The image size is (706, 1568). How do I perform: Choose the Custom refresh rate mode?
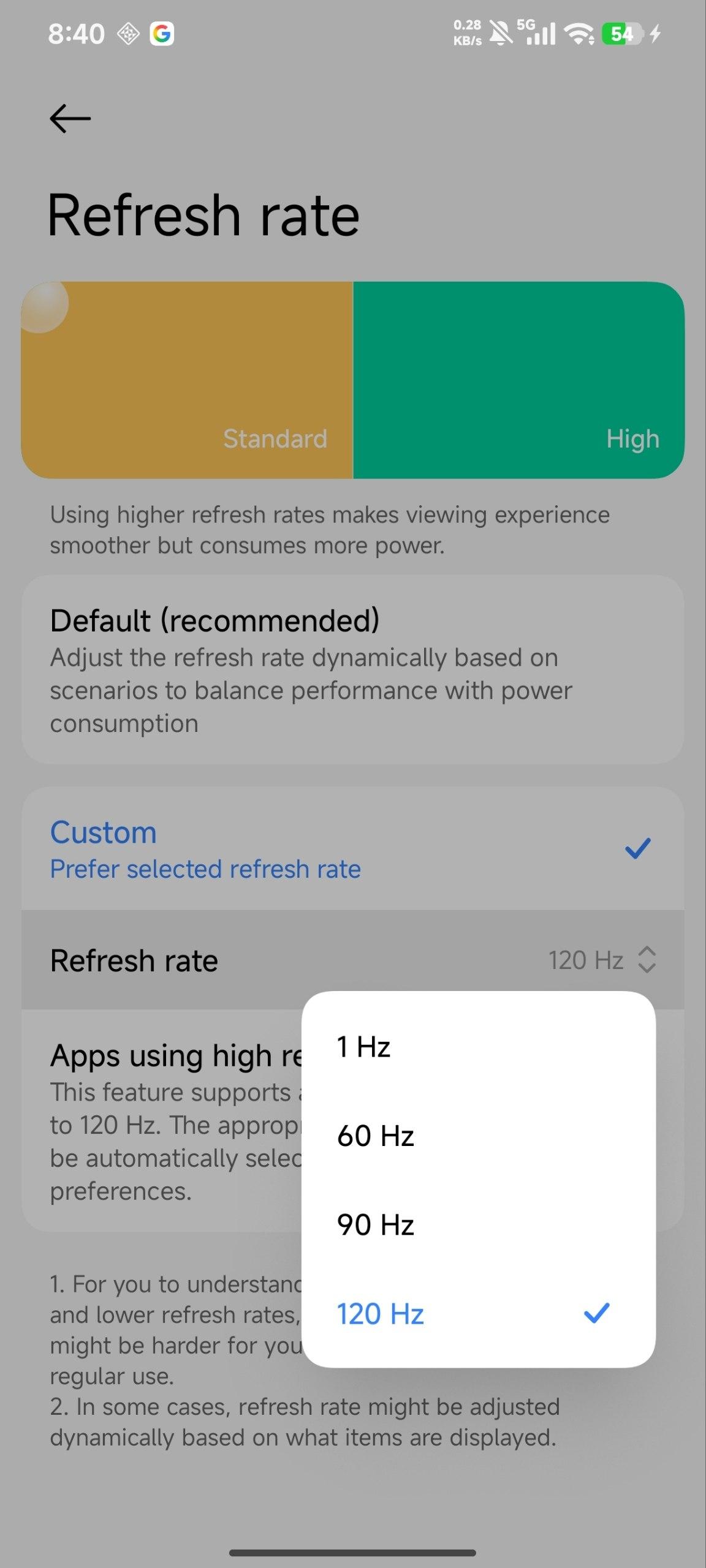352,849
